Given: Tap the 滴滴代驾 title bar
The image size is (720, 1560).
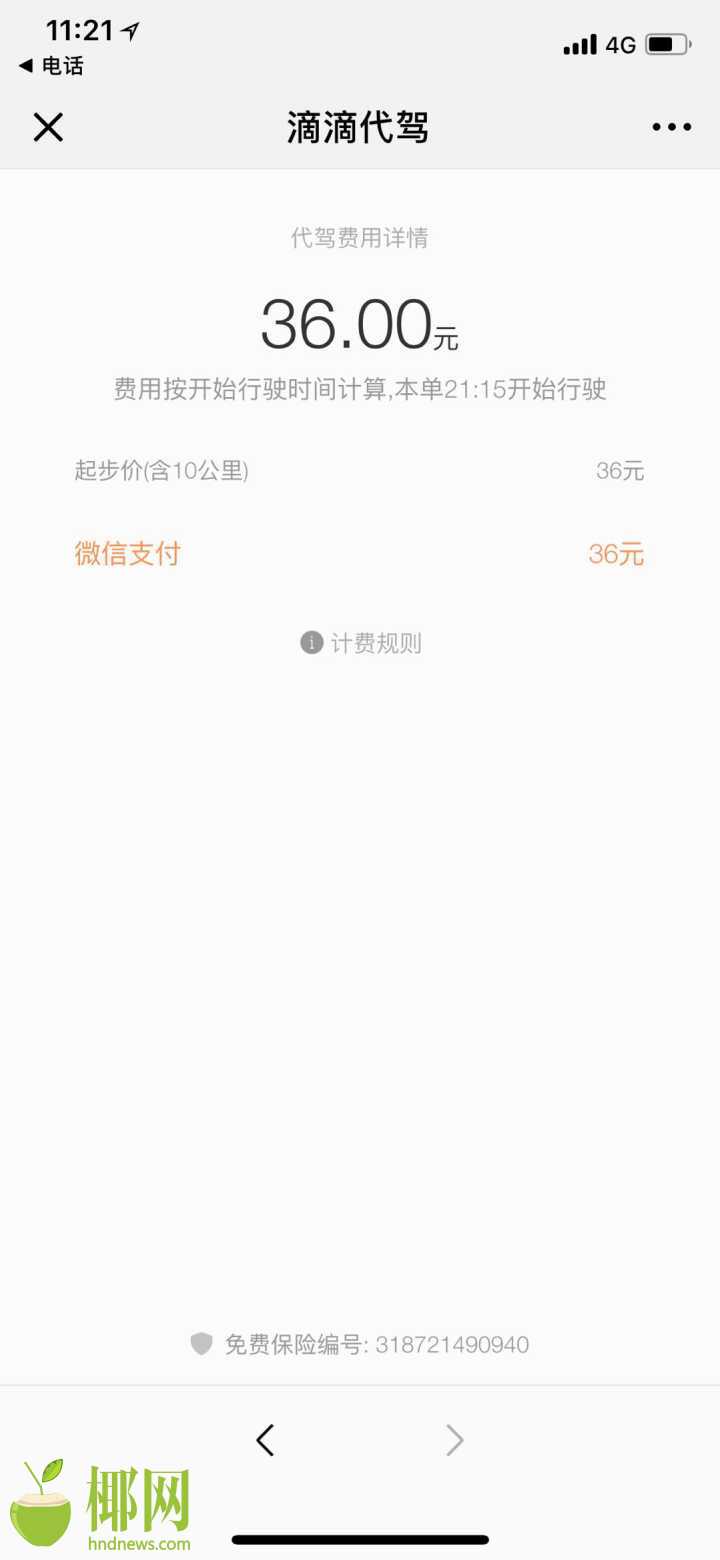Looking at the screenshot, I should tap(358, 128).
